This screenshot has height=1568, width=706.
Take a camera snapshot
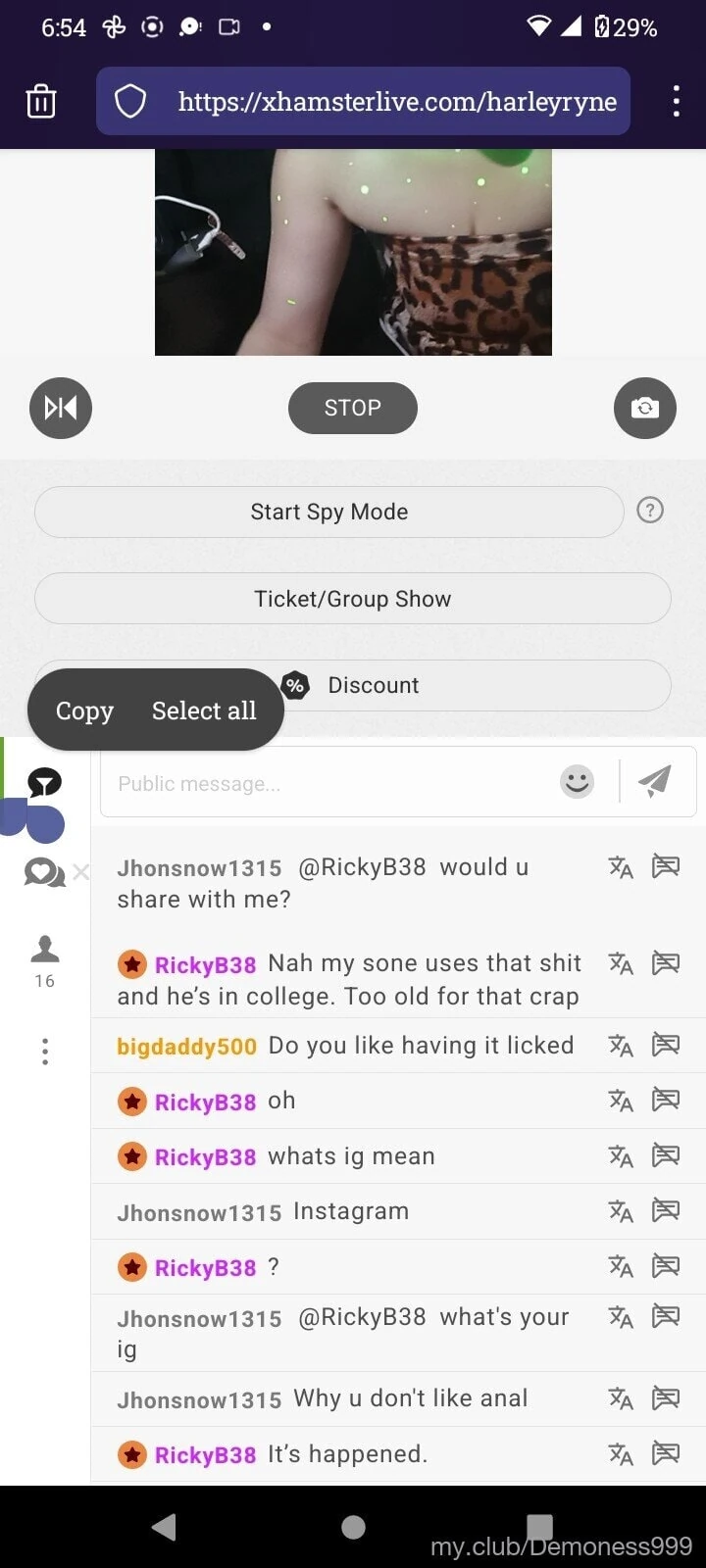pyautogui.click(x=645, y=408)
